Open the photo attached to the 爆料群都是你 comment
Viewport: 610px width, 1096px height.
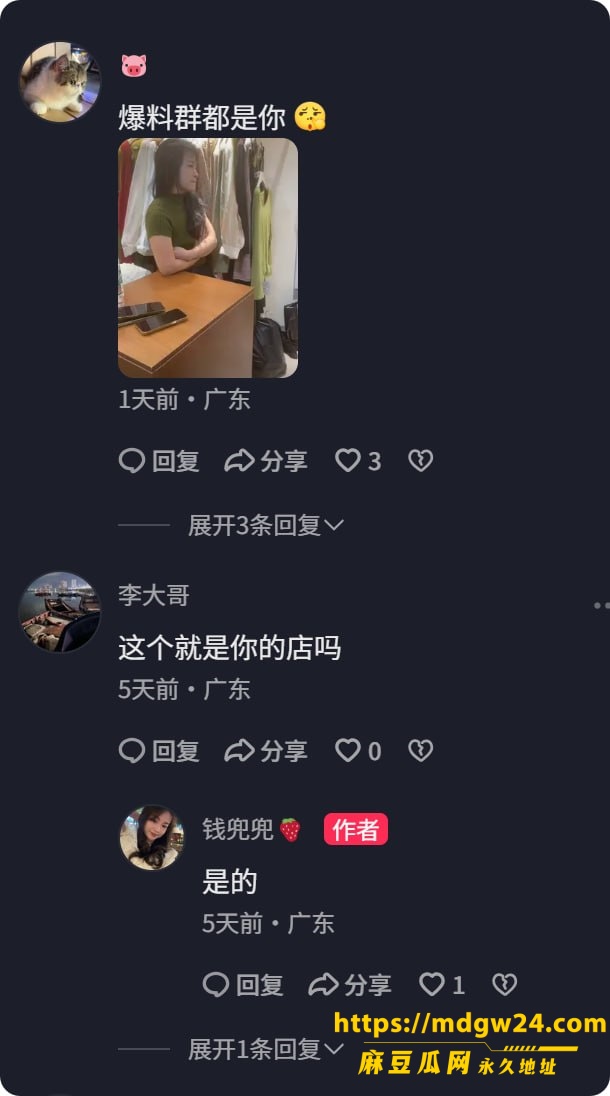208,258
